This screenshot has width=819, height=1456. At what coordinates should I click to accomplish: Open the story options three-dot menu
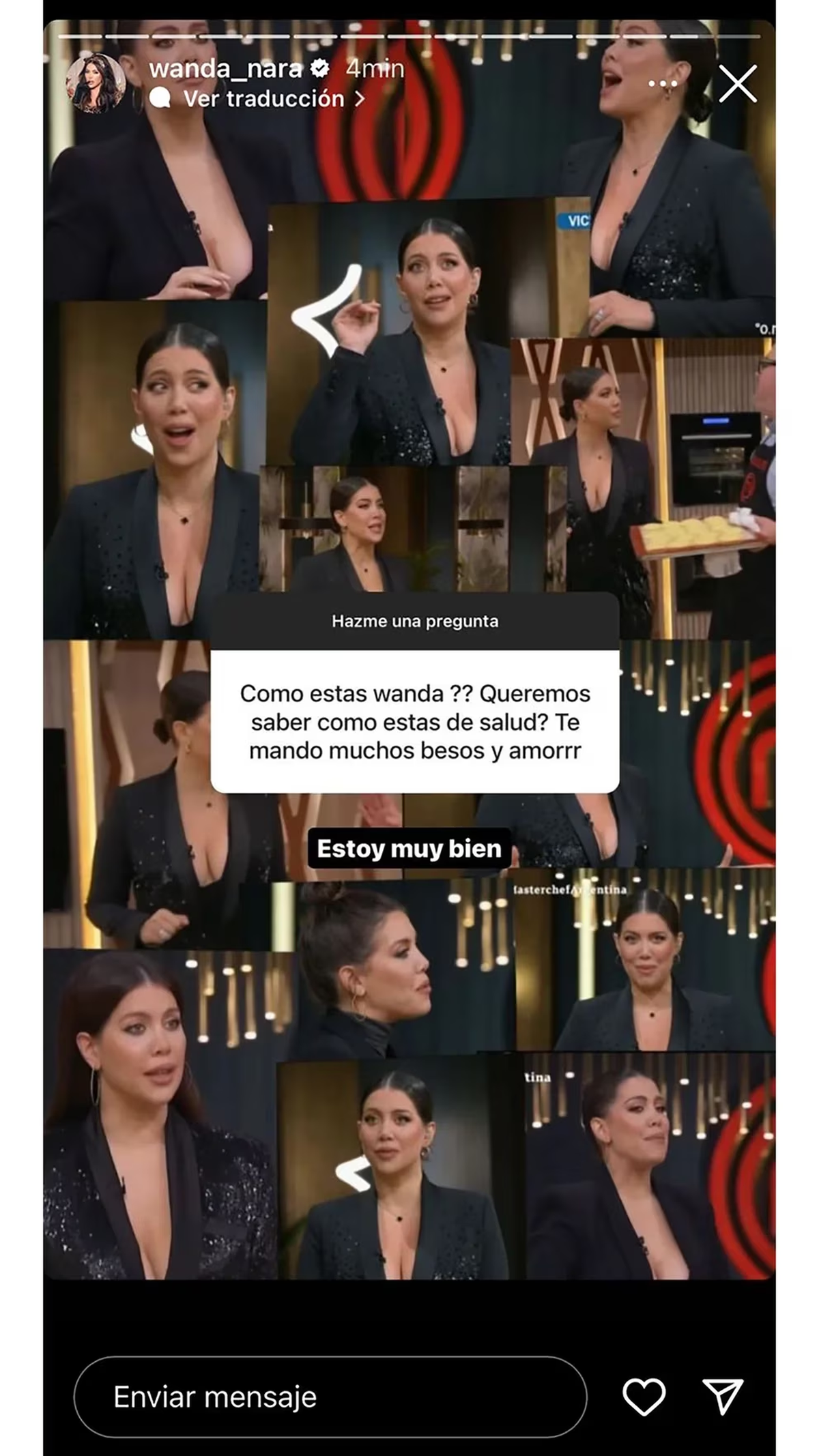pos(662,83)
